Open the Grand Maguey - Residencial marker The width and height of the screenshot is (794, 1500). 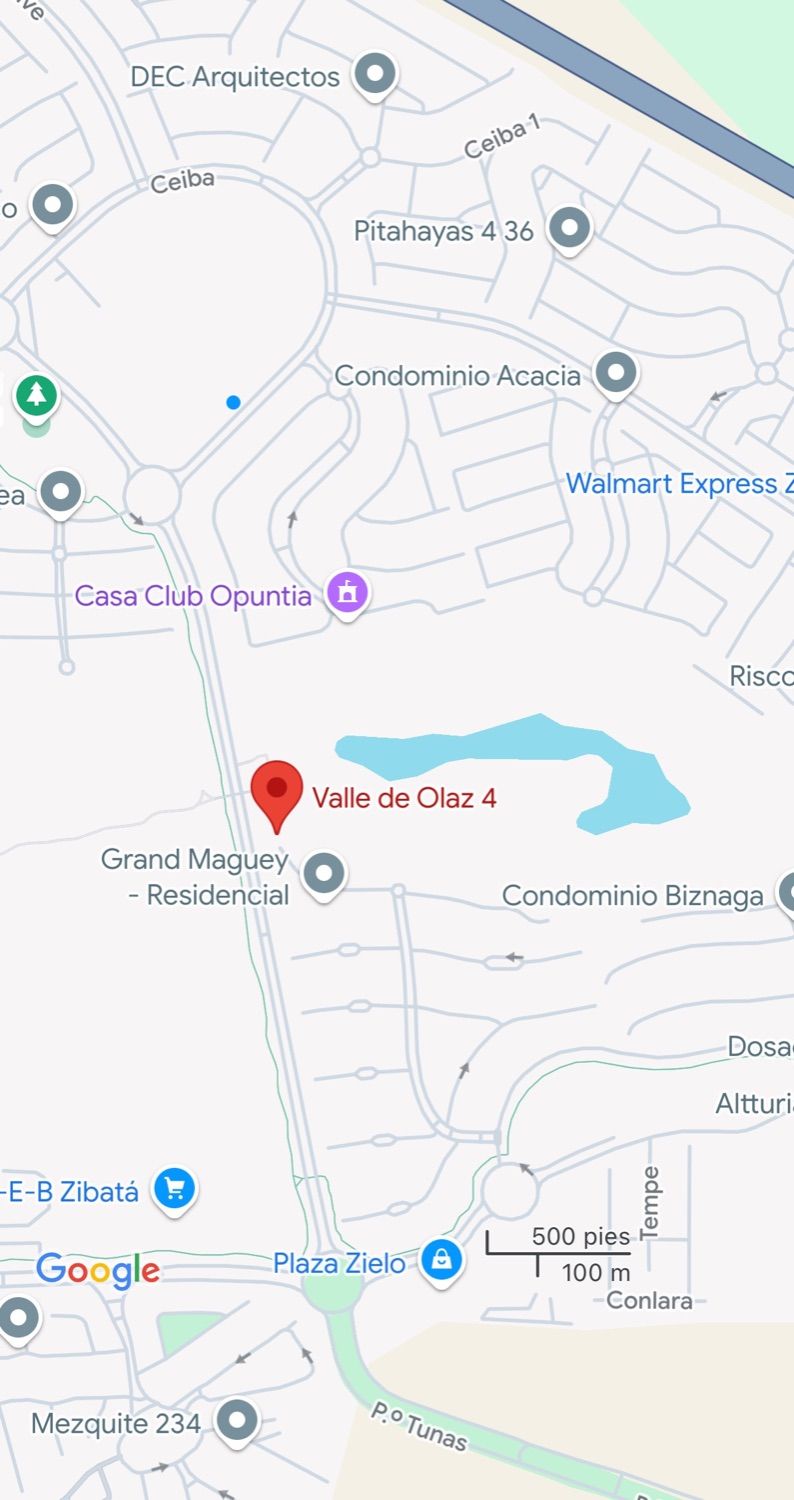[323, 876]
